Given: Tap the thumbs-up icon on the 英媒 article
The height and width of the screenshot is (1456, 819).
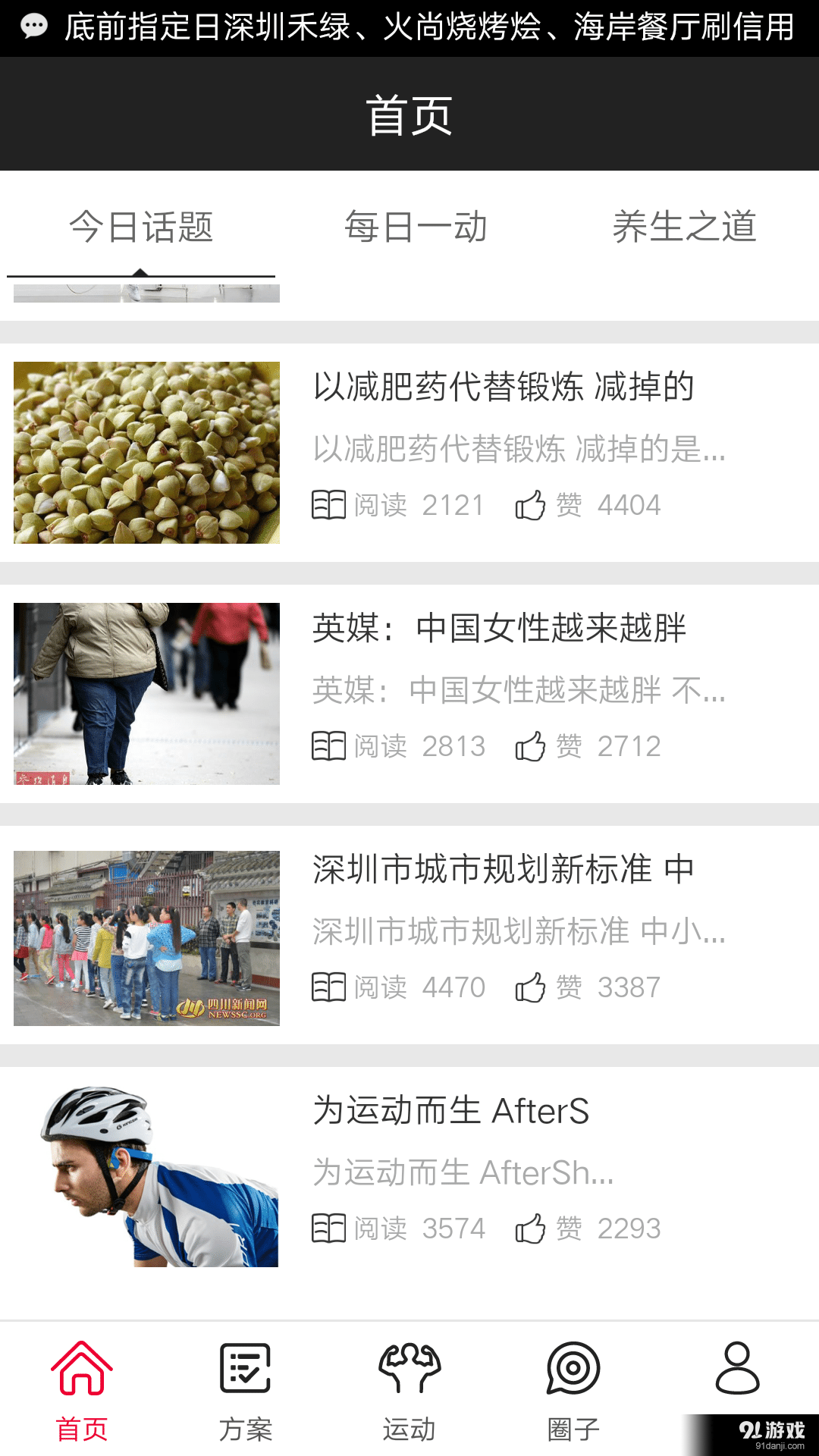Looking at the screenshot, I should 533,745.
